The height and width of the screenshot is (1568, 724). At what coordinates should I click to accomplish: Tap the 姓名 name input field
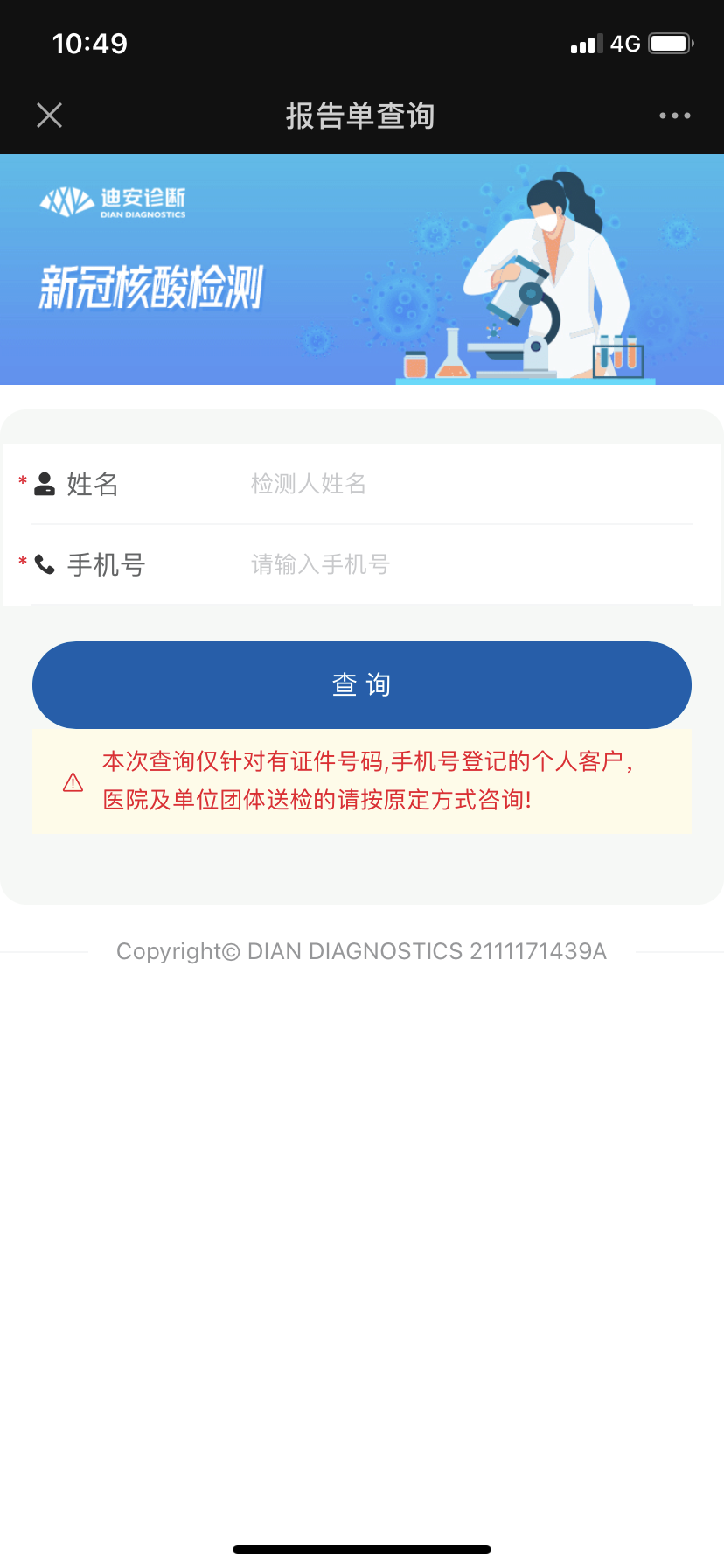pos(470,484)
